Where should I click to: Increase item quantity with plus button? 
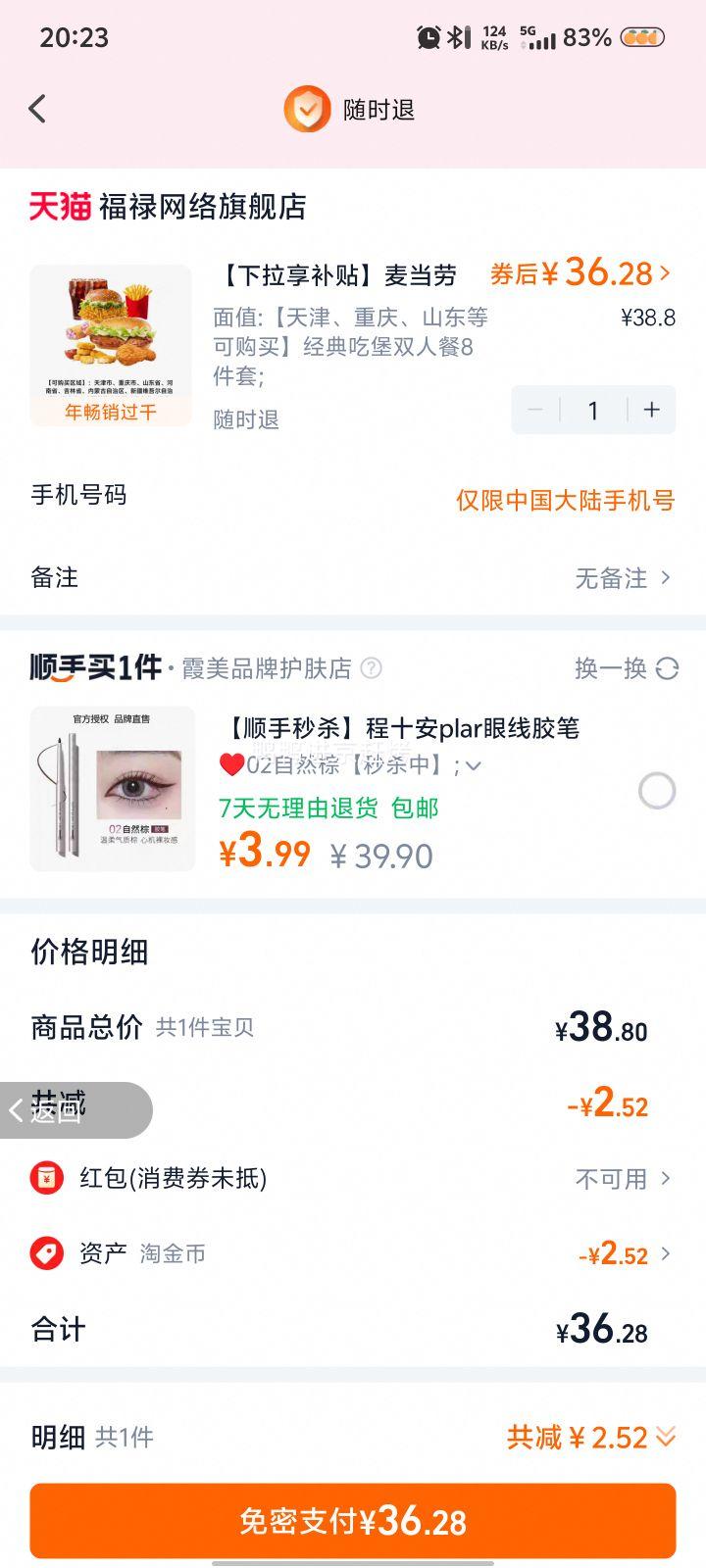[651, 410]
